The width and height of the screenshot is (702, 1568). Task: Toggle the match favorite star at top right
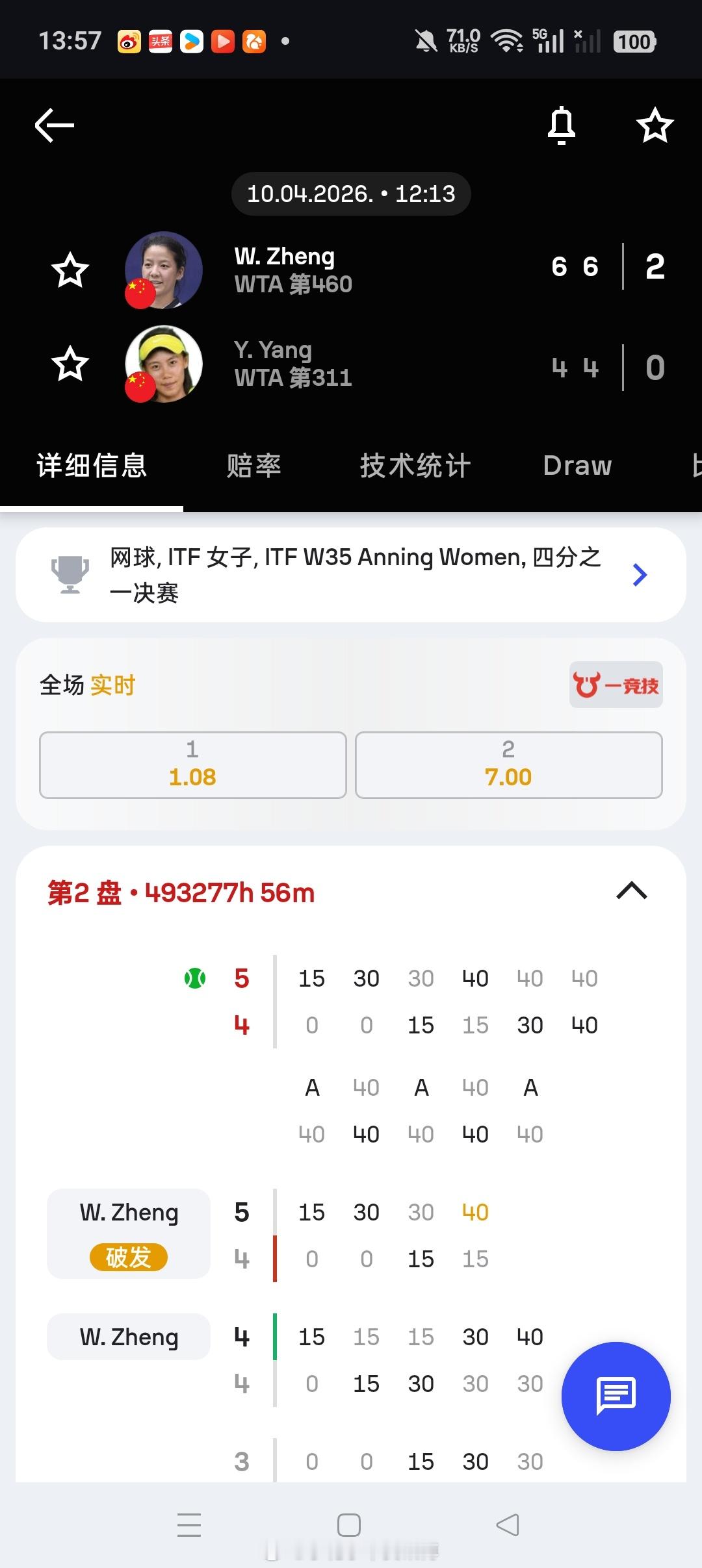[655, 125]
